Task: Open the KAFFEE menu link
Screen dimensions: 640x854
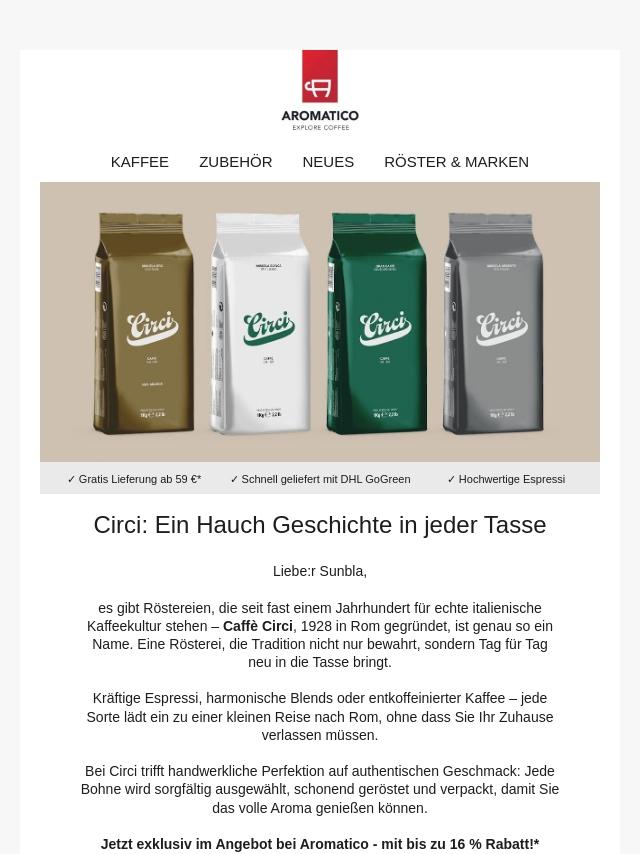Action: pyautogui.click(x=139, y=162)
